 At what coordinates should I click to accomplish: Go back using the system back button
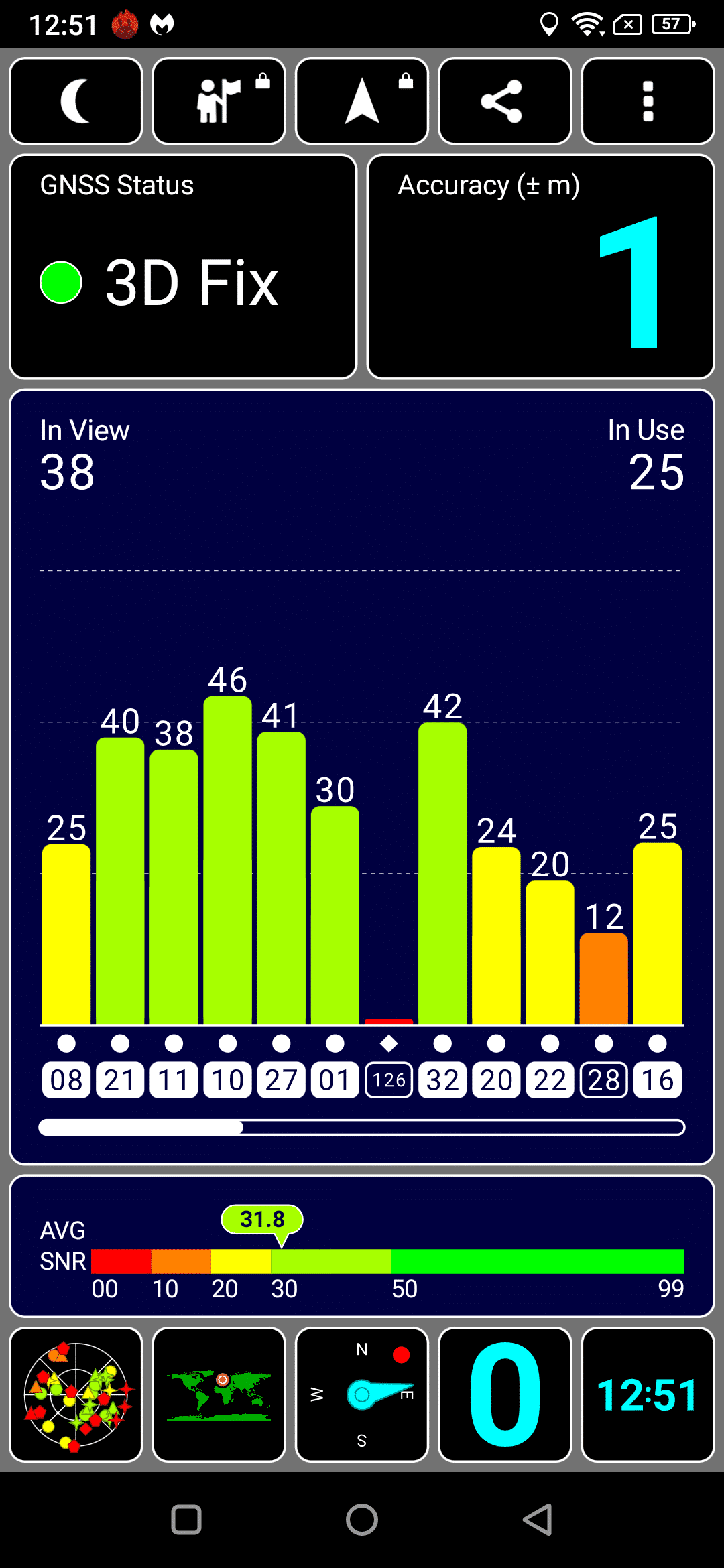(538, 1519)
